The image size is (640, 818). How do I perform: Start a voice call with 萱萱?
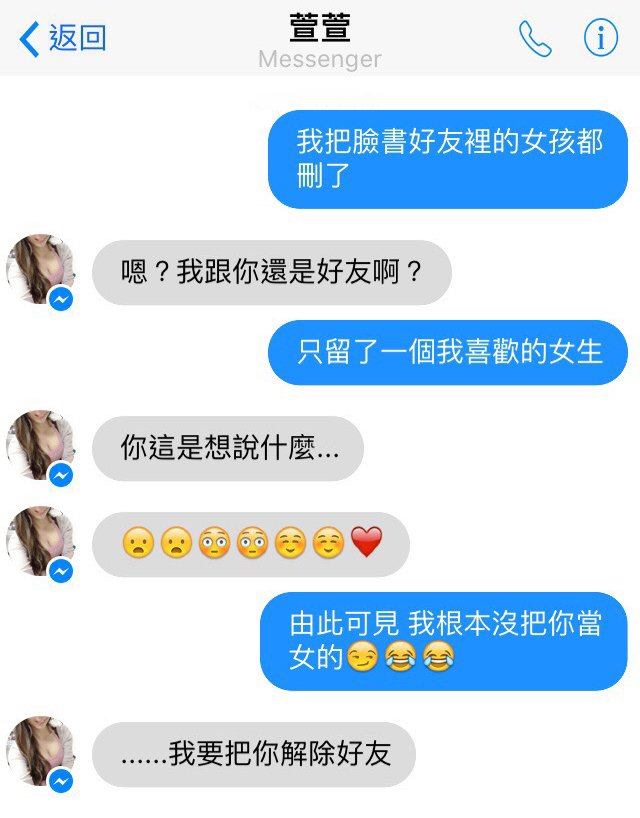(x=535, y=39)
